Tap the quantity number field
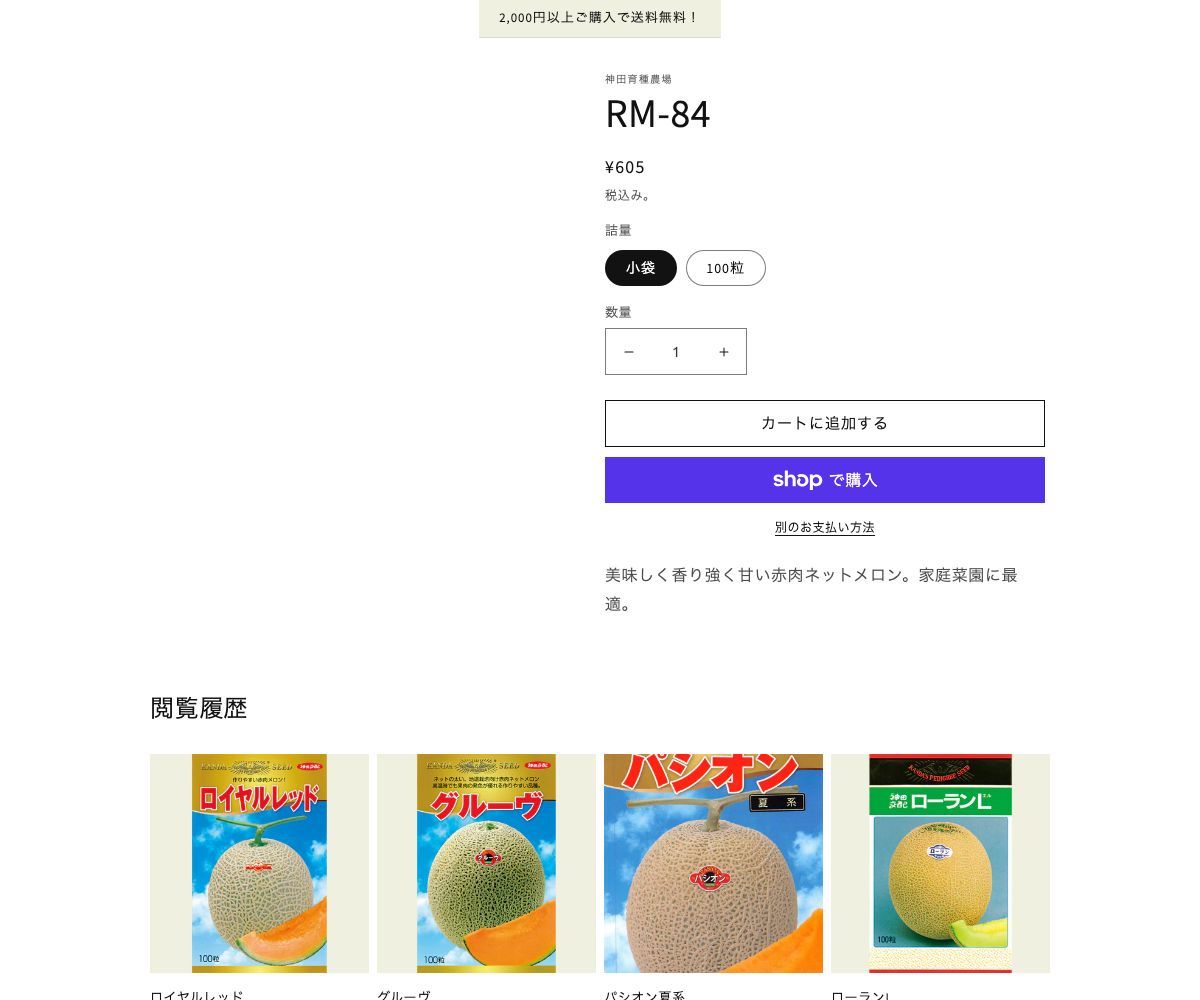Viewport: 1200px width, 1000px height. pyautogui.click(x=676, y=352)
